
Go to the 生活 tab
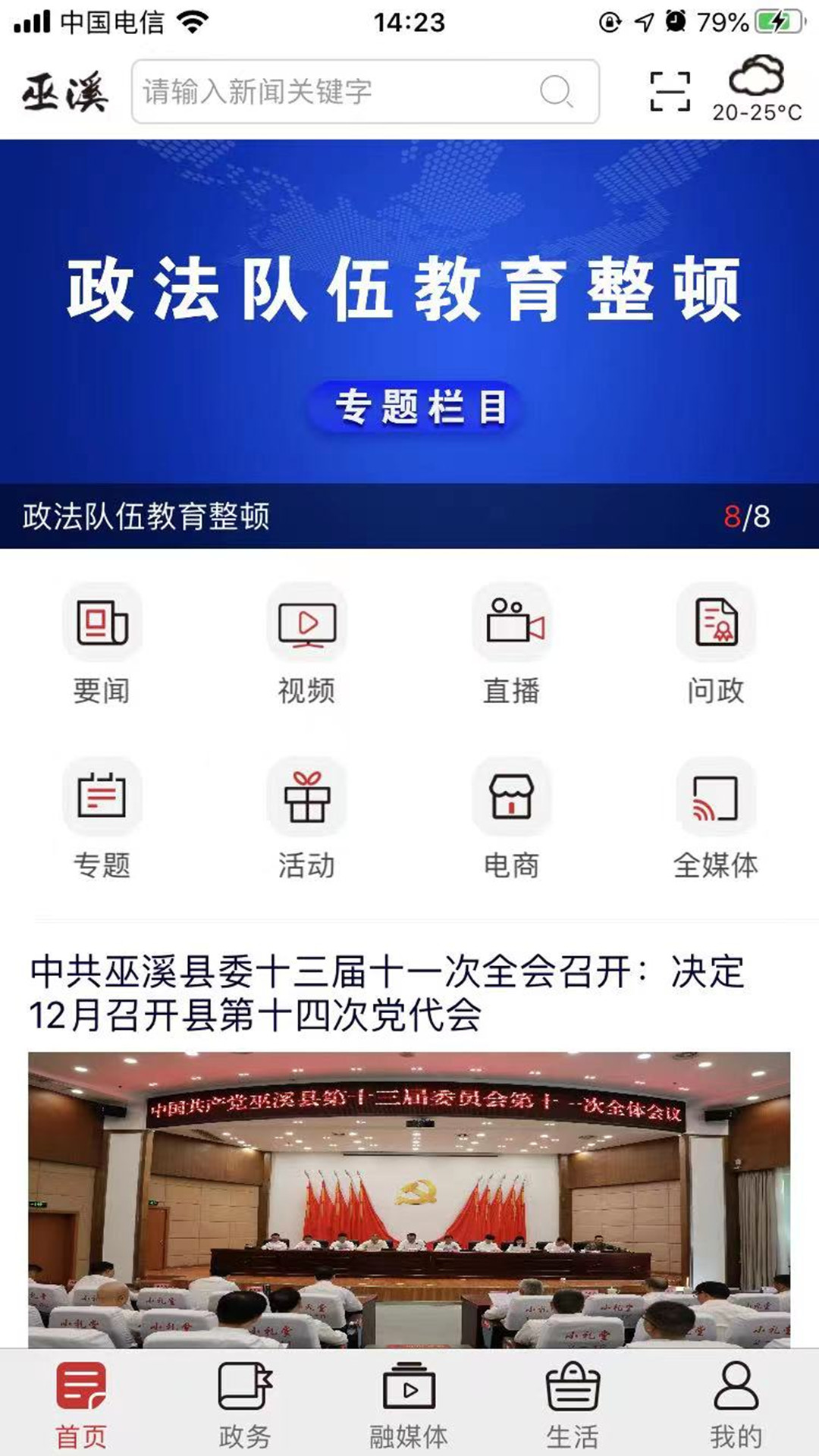coord(573,1404)
